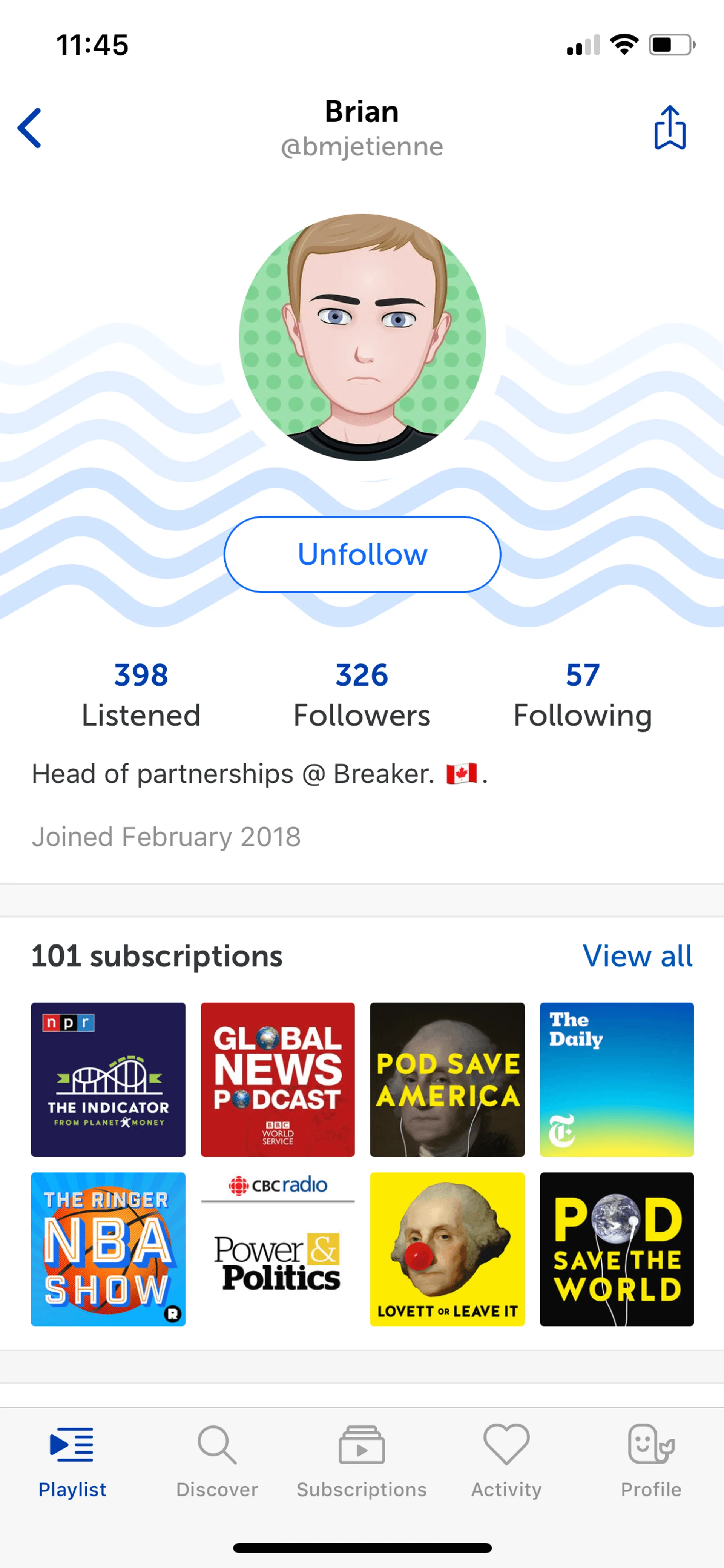Unfollow Brian
724x1568 pixels.
[x=362, y=554]
